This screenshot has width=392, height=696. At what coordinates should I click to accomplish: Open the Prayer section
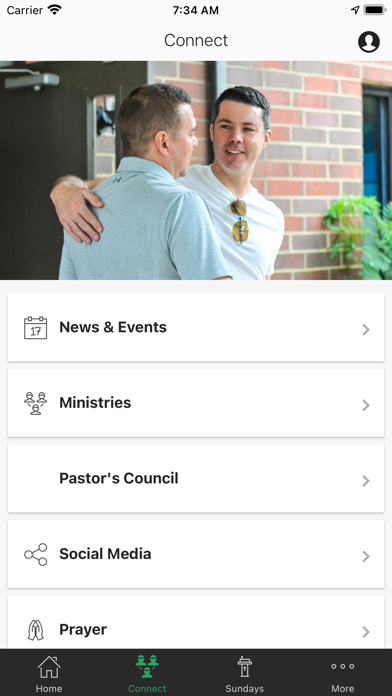[x=196, y=622]
